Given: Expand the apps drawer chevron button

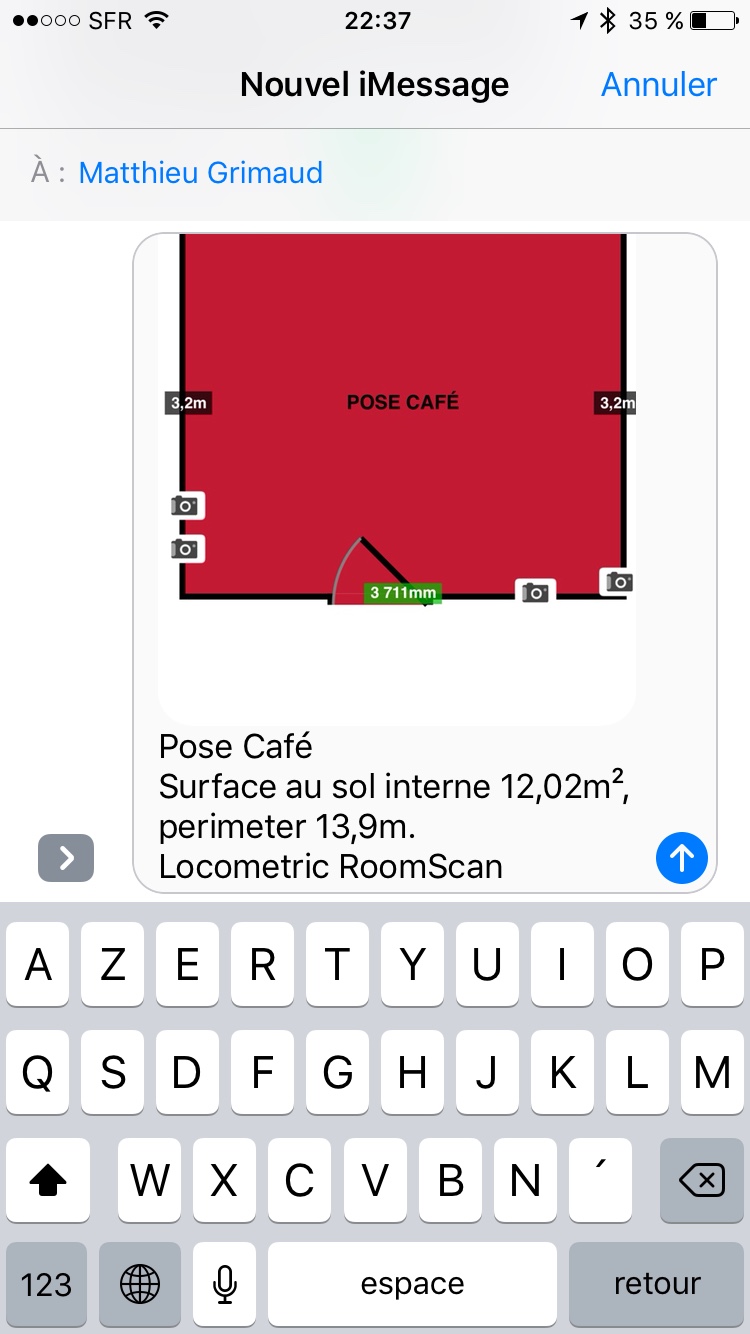Looking at the screenshot, I should (66, 857).
